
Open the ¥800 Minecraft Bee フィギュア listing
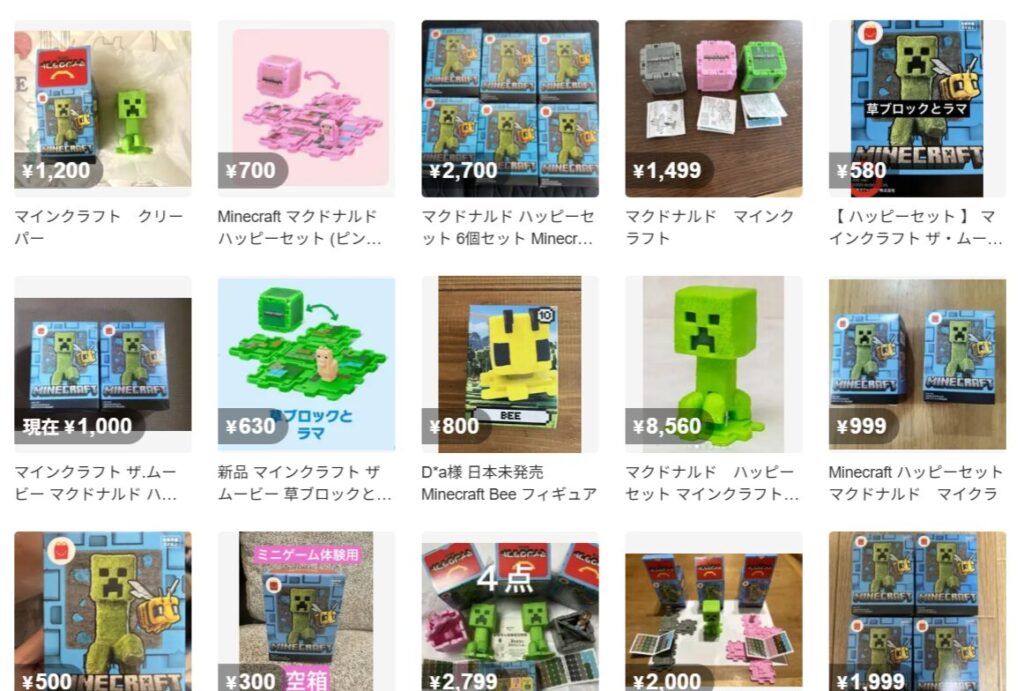pyautogui.click(x=510, y=365)
